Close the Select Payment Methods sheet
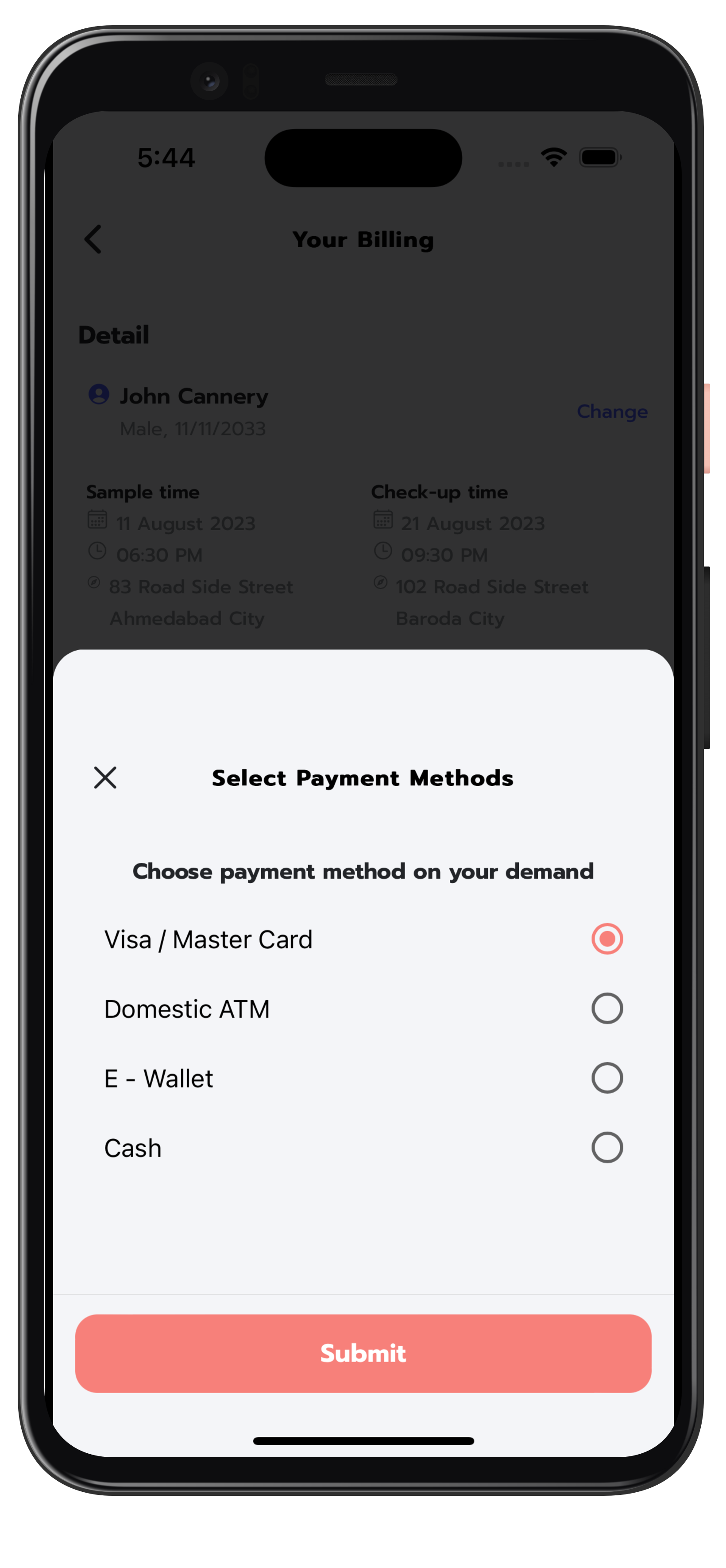 [105, 777]
